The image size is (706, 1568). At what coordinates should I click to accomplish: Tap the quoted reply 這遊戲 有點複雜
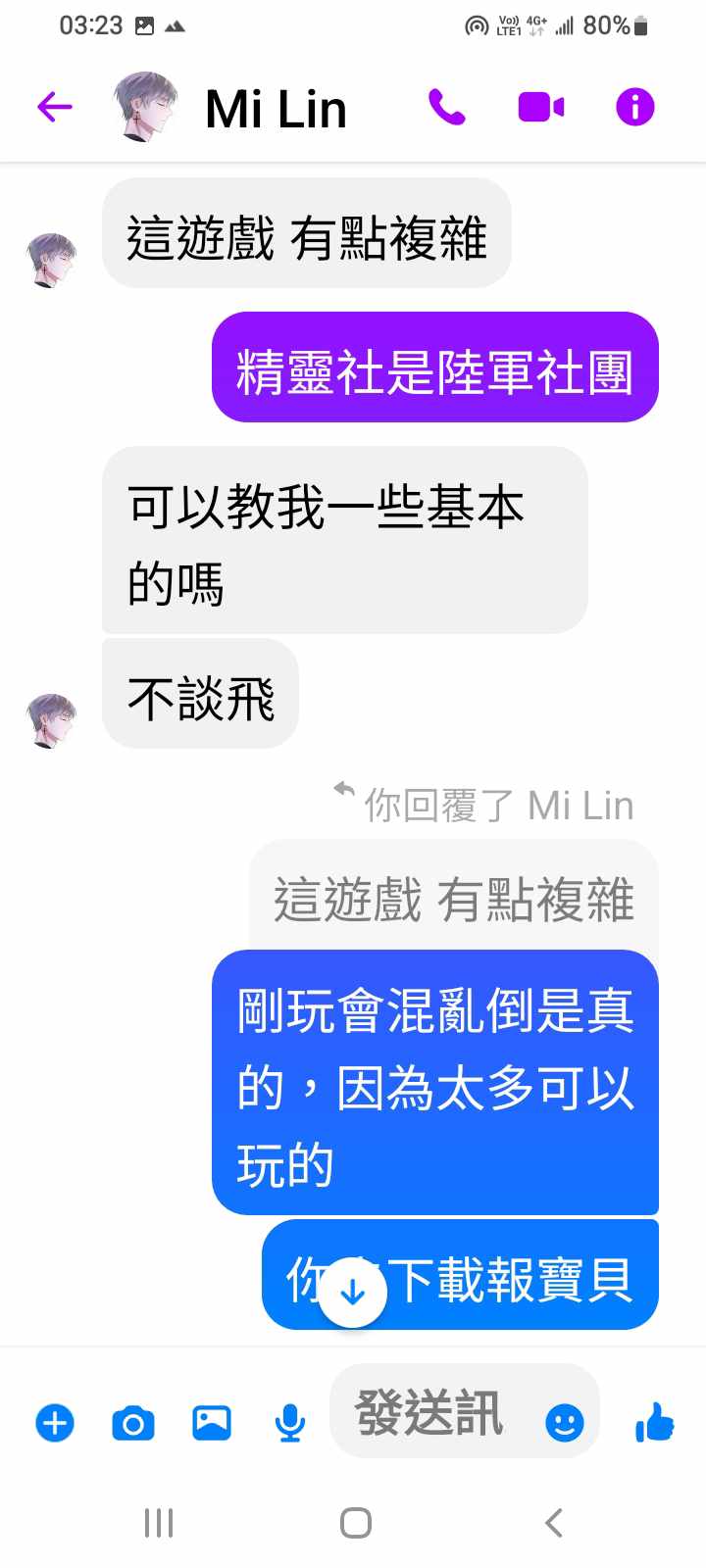click(x=453, y=899)
